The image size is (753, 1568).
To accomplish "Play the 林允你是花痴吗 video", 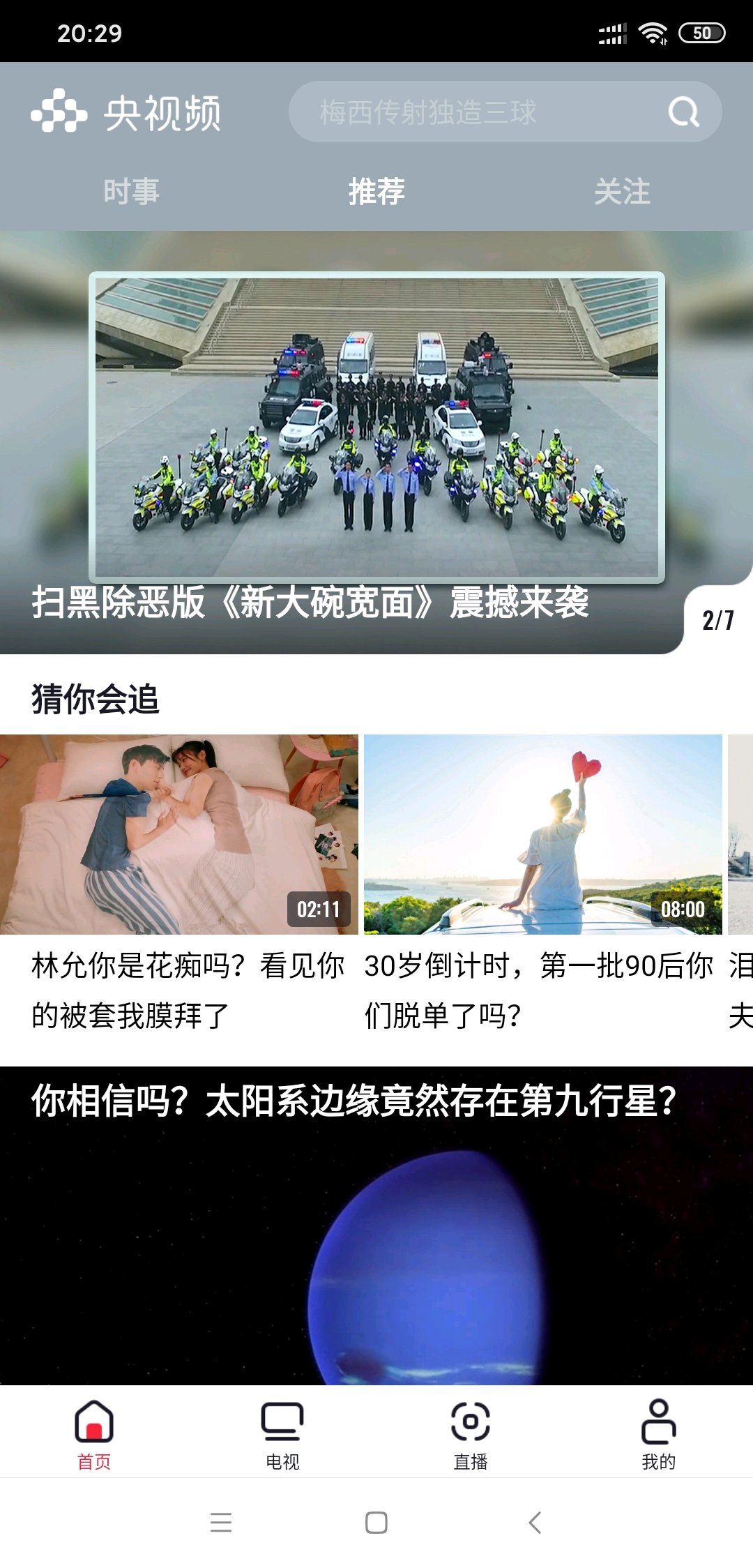I will [x=179, y=834].
